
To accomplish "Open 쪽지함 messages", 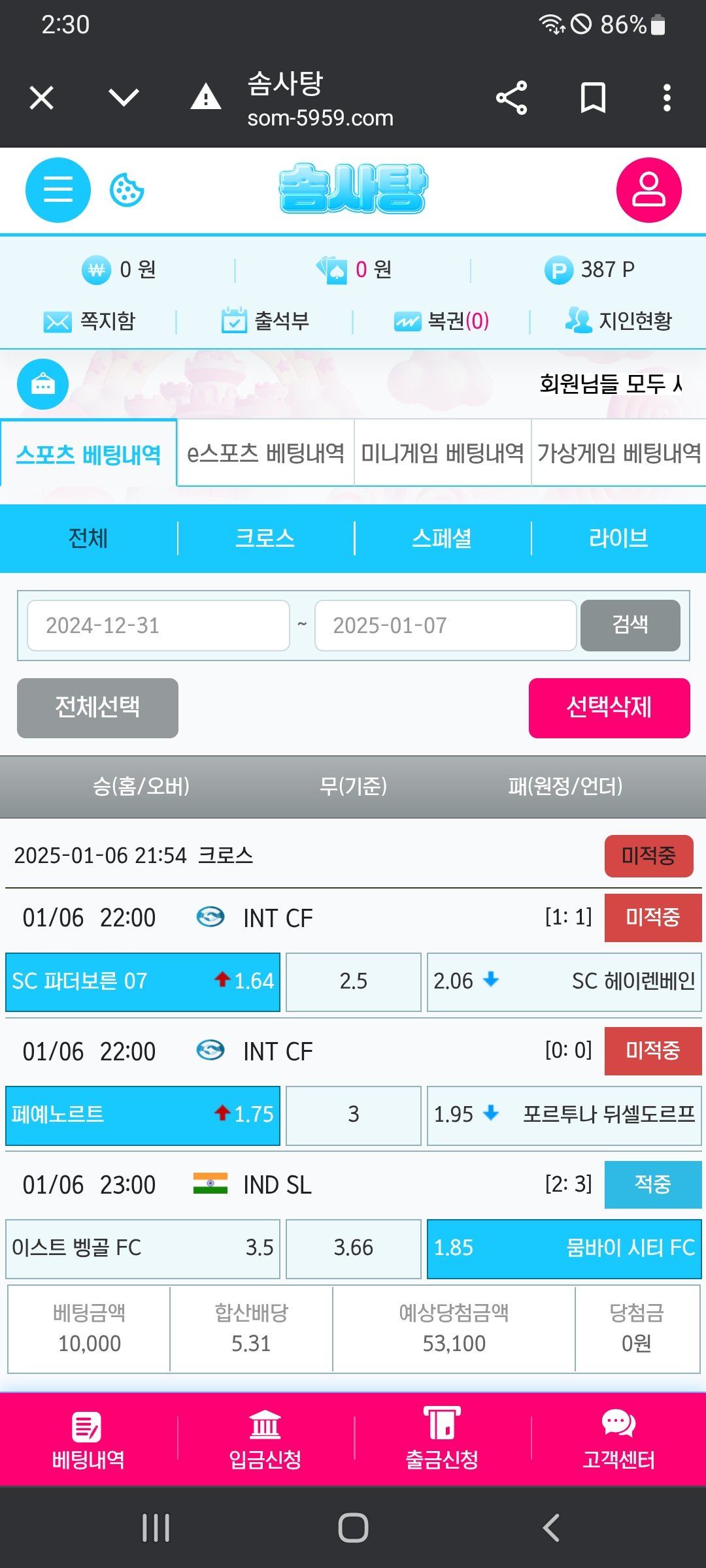I will click(x=90, y=321).
